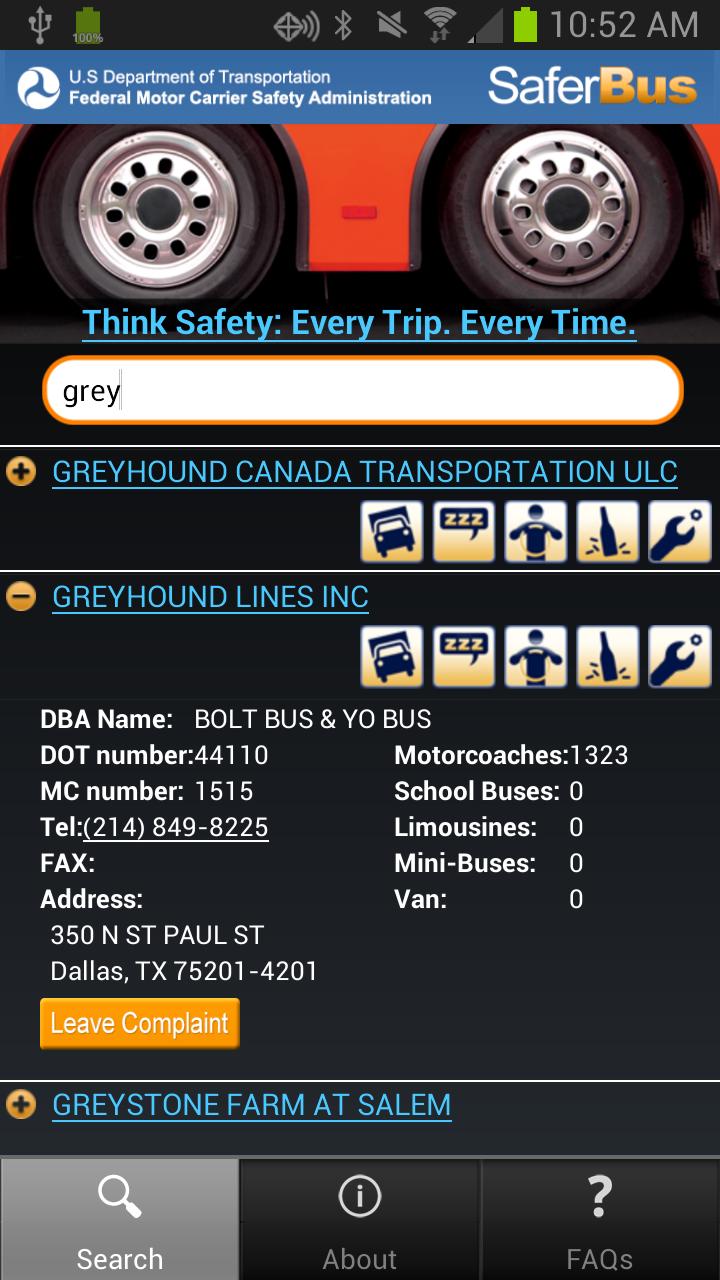Select the truck safety icon for GREYHOUND LINES INC
This screenshot has height=1280, width=720.
coord(391,656)
